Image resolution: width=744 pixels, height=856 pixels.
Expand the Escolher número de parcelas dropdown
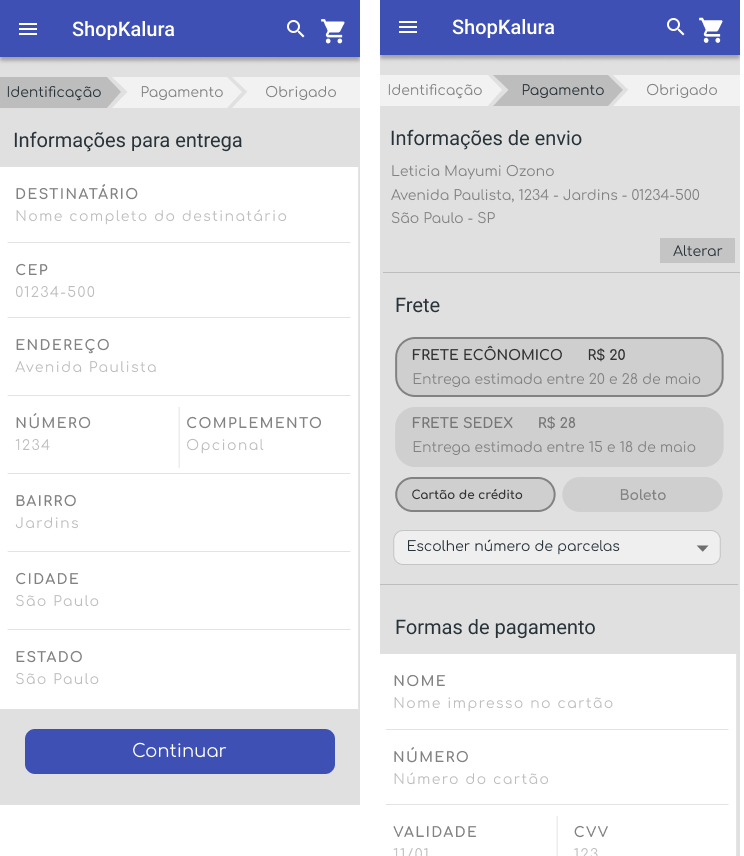[x=557, y=547]
